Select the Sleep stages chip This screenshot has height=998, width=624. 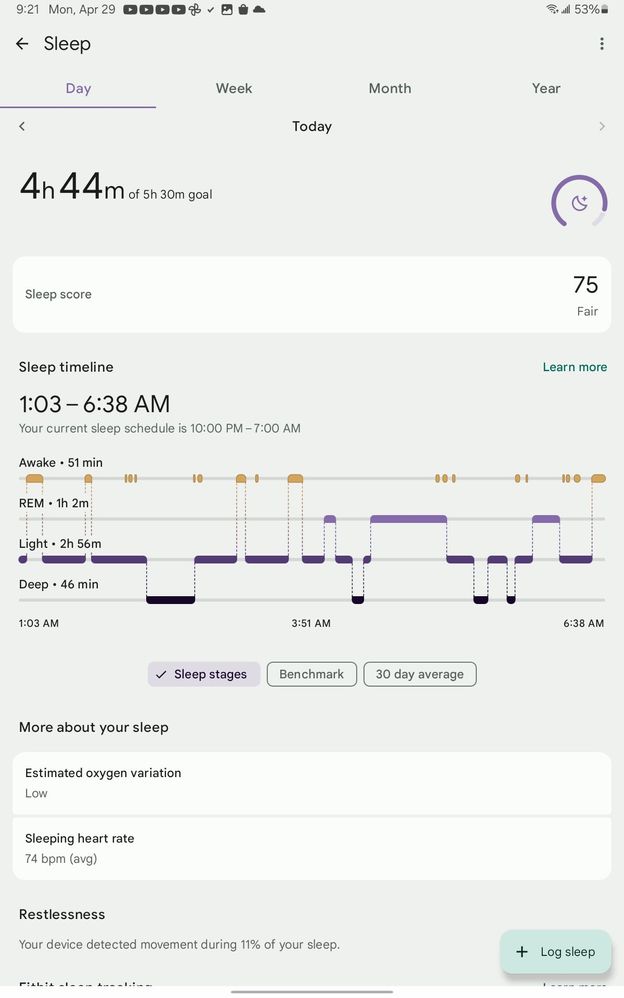204,674
